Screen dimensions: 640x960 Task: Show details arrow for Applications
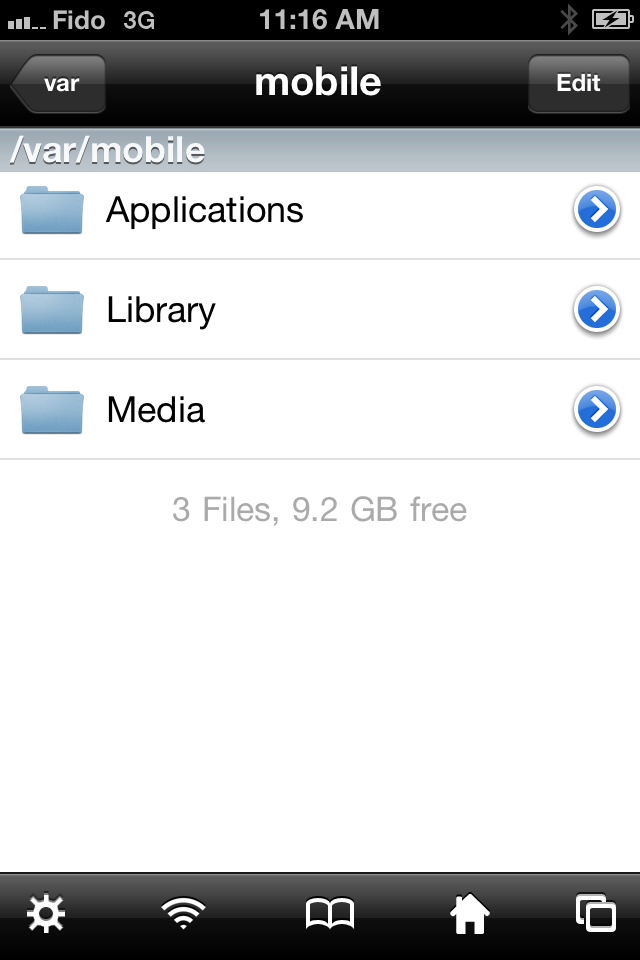point(597,210)
